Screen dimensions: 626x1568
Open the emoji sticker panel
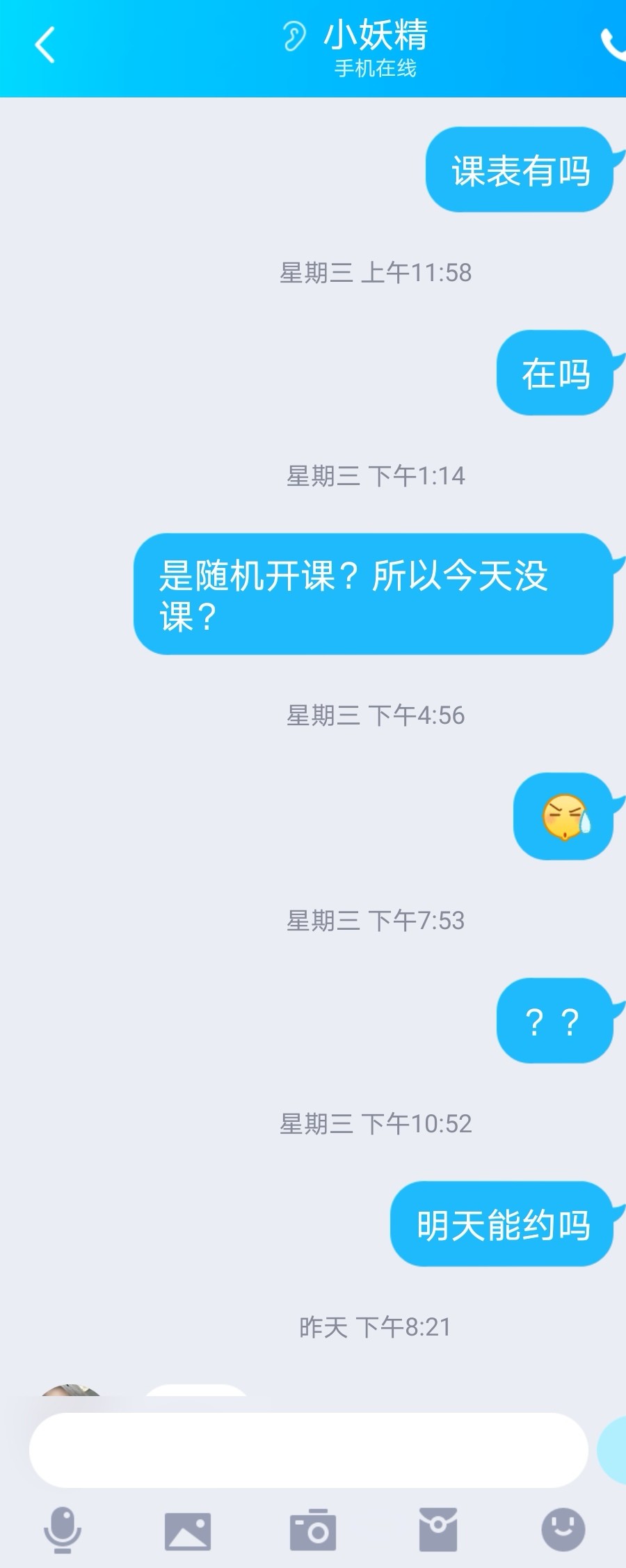563,1530
